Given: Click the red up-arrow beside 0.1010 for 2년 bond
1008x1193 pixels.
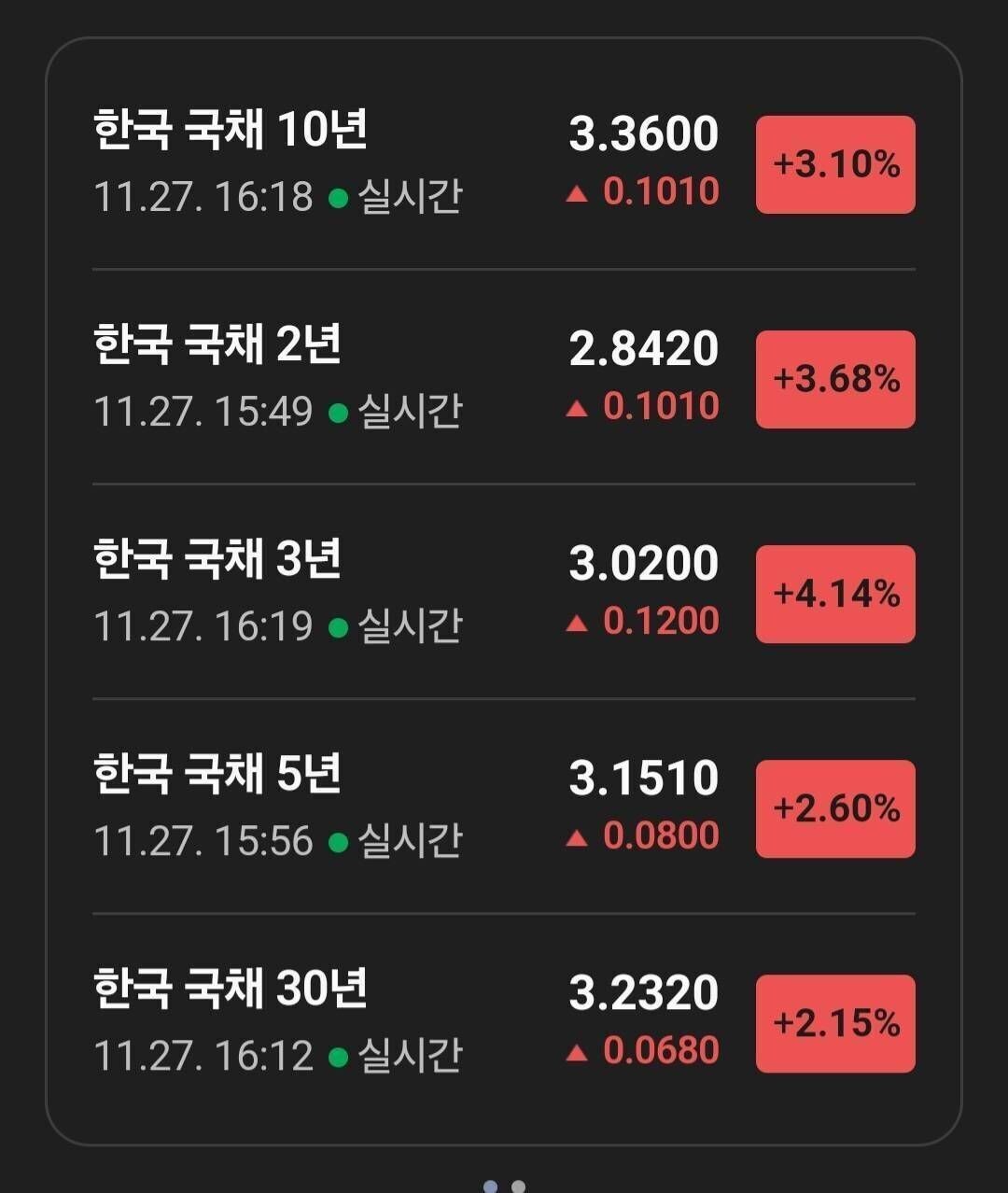Looking at the screenshot, I should [578, 406].
